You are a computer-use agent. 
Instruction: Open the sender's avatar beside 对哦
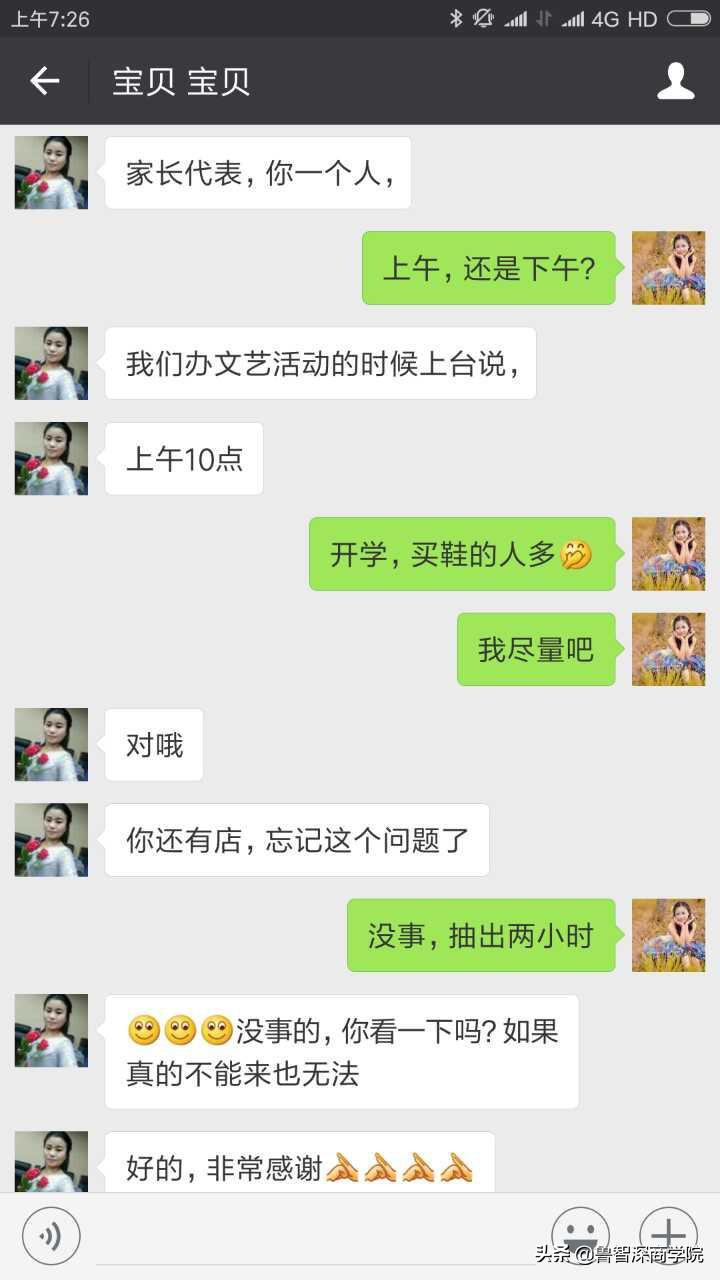click(50, 744)
